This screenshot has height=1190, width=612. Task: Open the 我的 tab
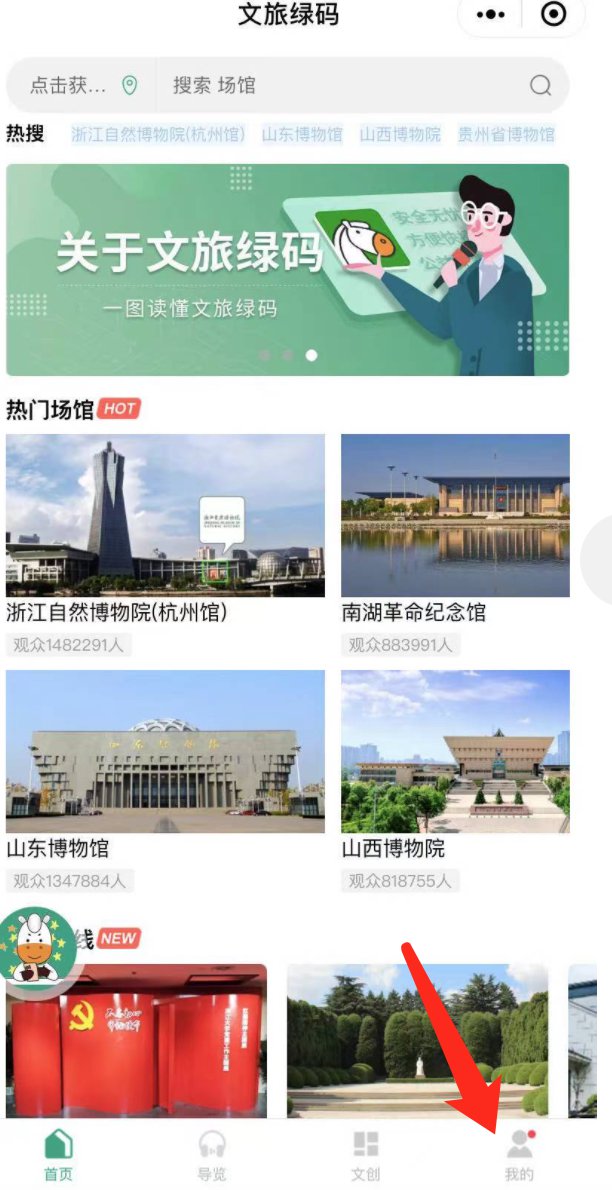(519, 1155)
